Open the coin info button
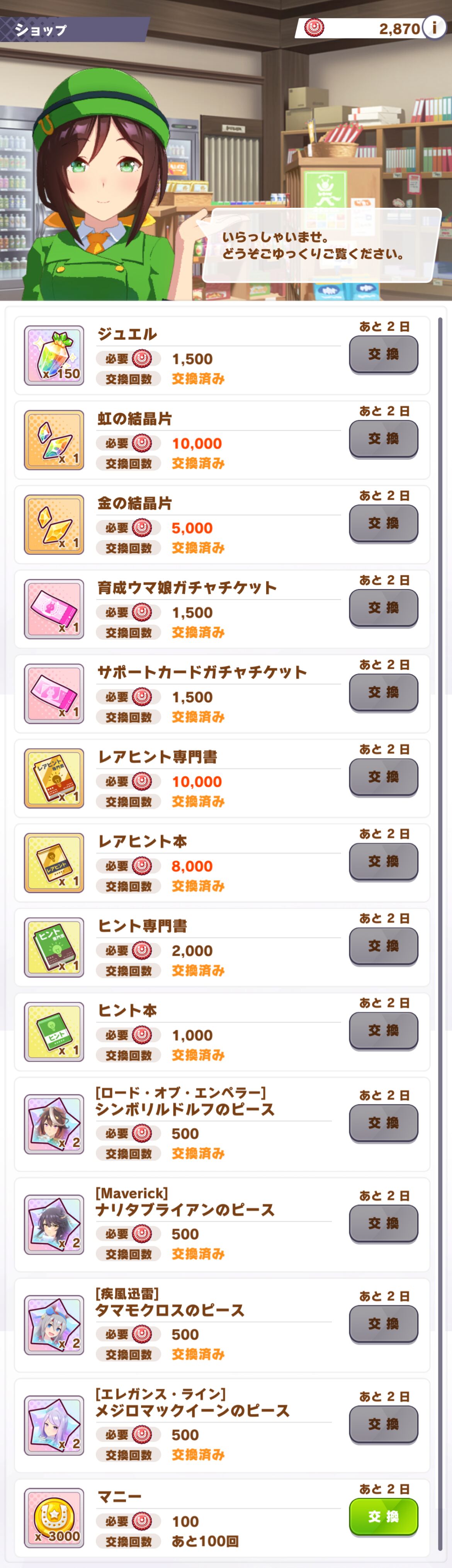This screenshot has height=1568, width=452. (x=434, y=28)
